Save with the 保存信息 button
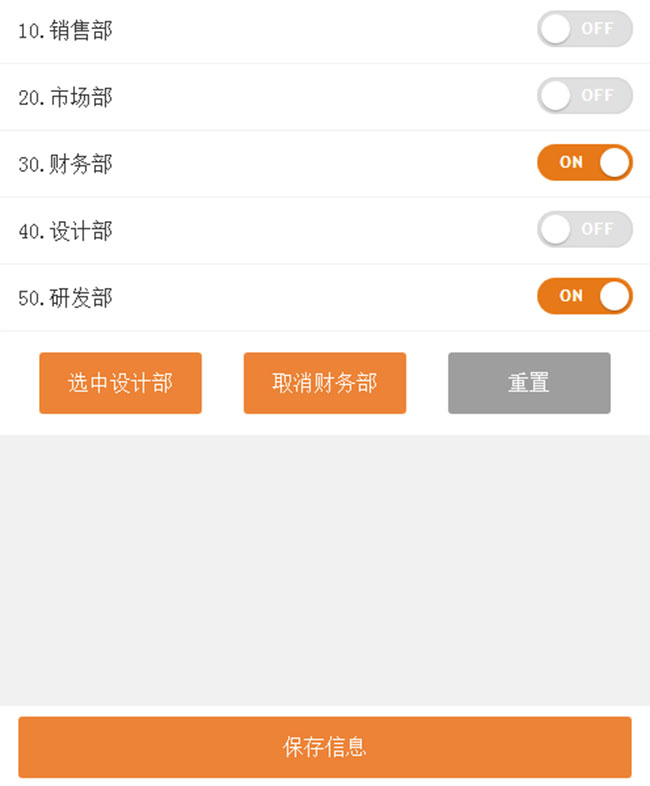This screenshot has width=650, height=786. point(324,747)
